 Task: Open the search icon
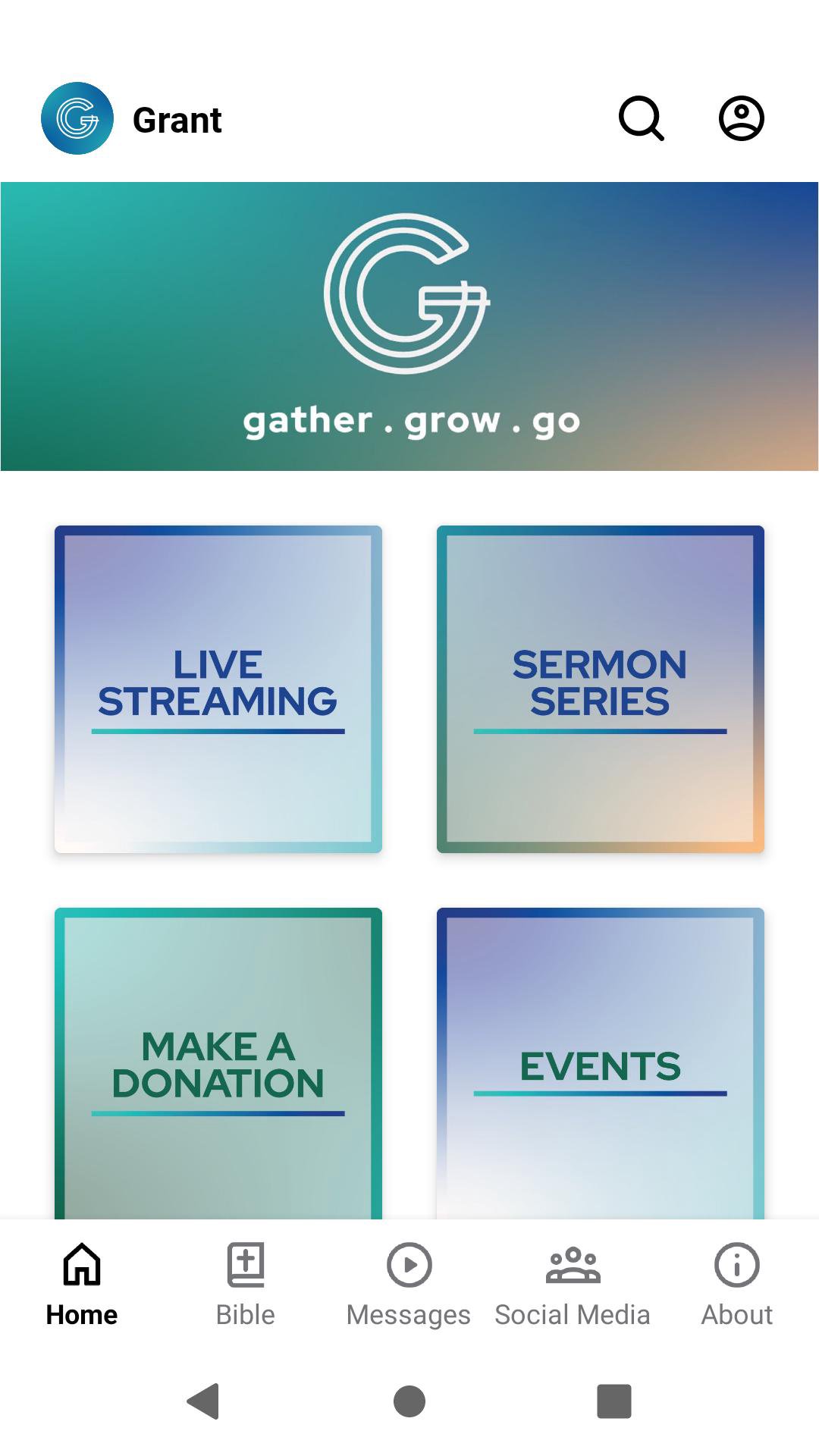click(x=642, y=118)
